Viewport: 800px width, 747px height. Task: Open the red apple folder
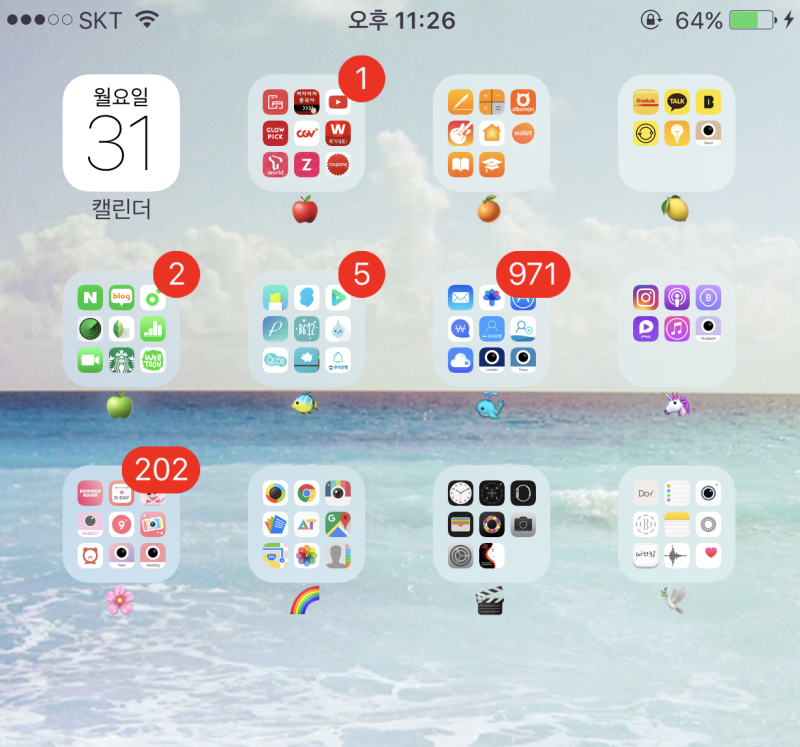(x=306, y=133)
